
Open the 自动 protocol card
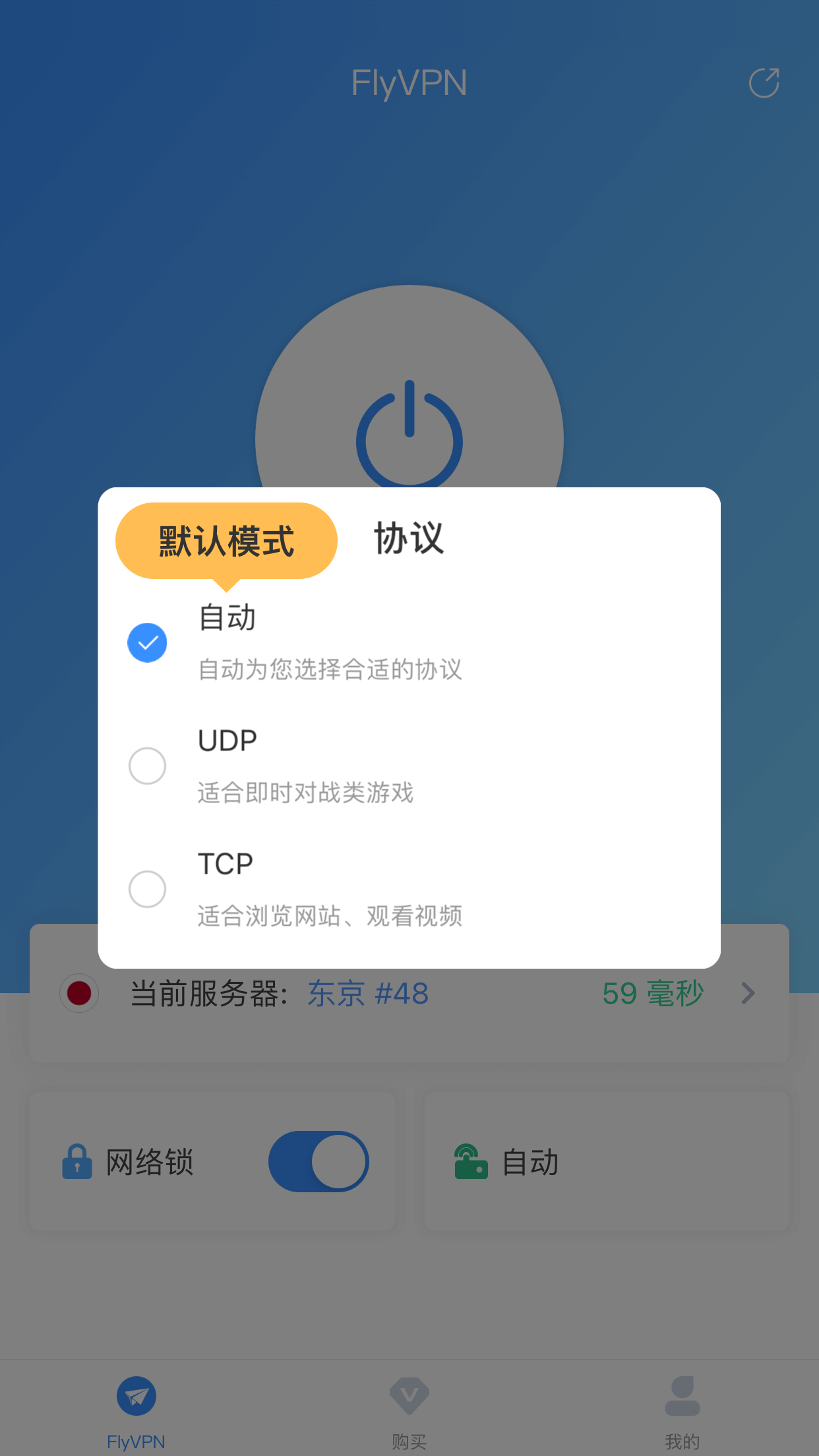[606, 1161]
